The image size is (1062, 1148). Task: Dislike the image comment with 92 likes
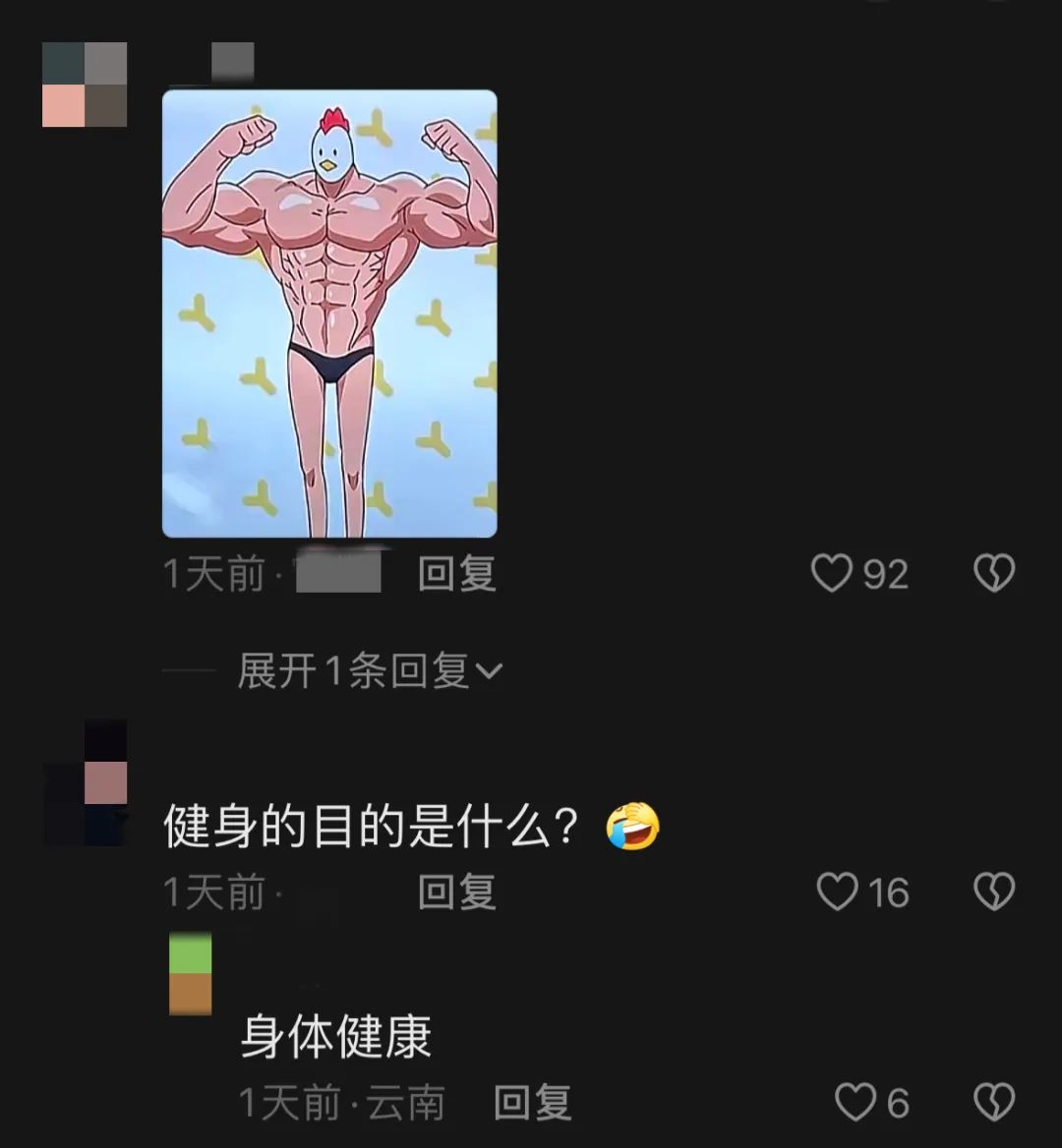tap(994, 573)
